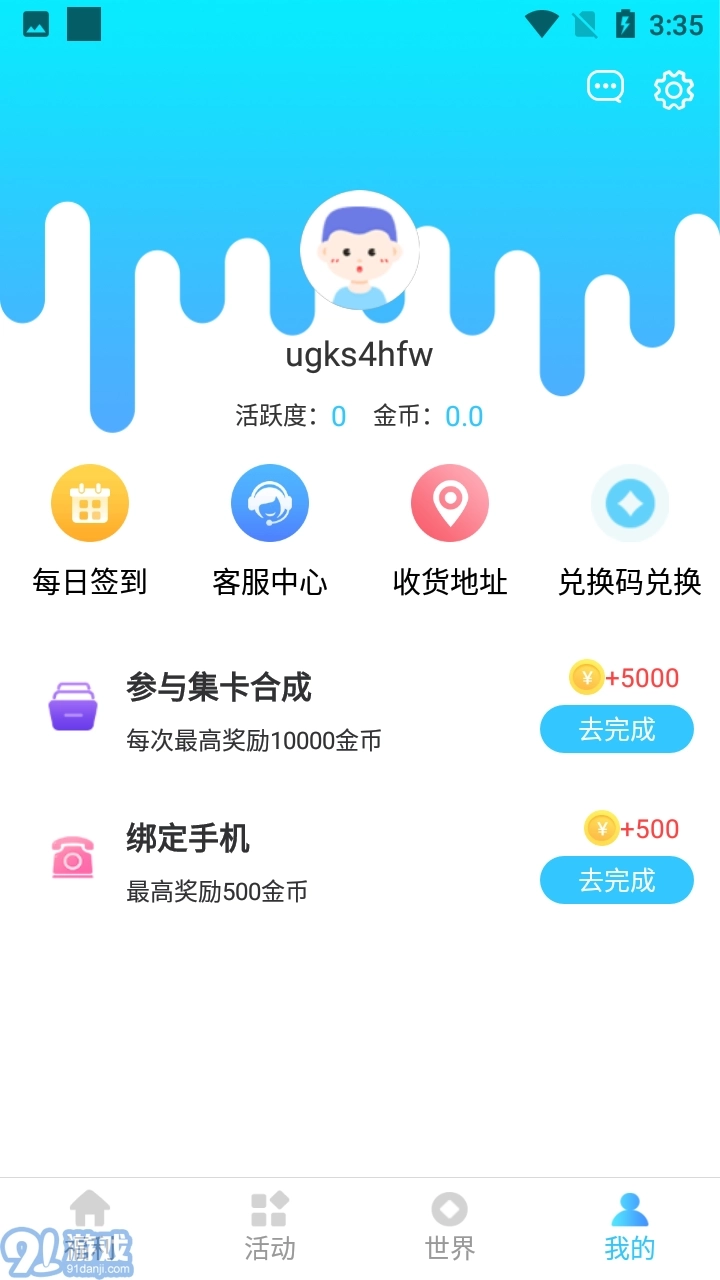Switch to the 世界 tab
This screenshot has height=1280, width=720.
(x=450, y=1226)
